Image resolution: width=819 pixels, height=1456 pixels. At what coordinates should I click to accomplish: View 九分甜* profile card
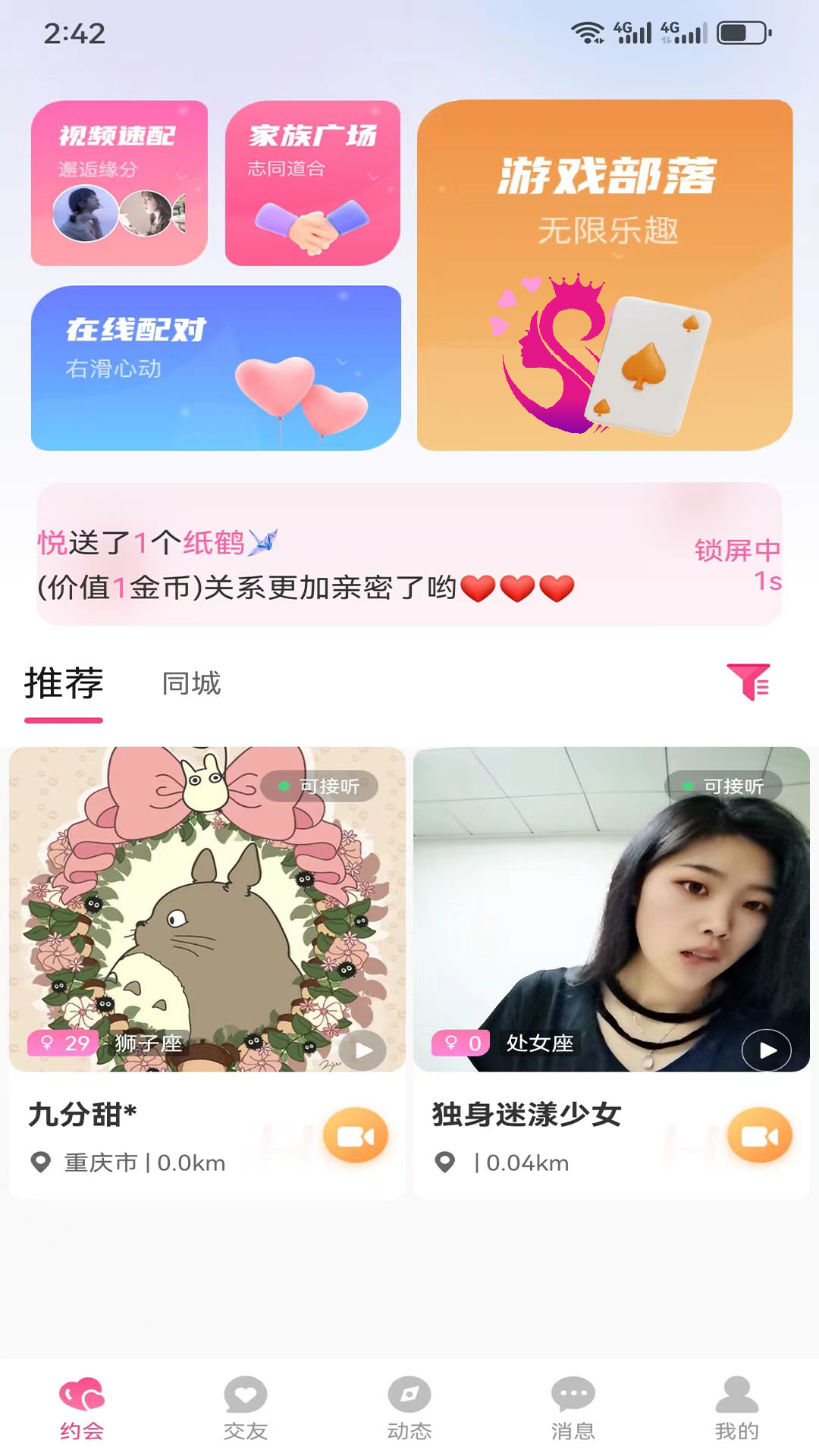[207, 908]
